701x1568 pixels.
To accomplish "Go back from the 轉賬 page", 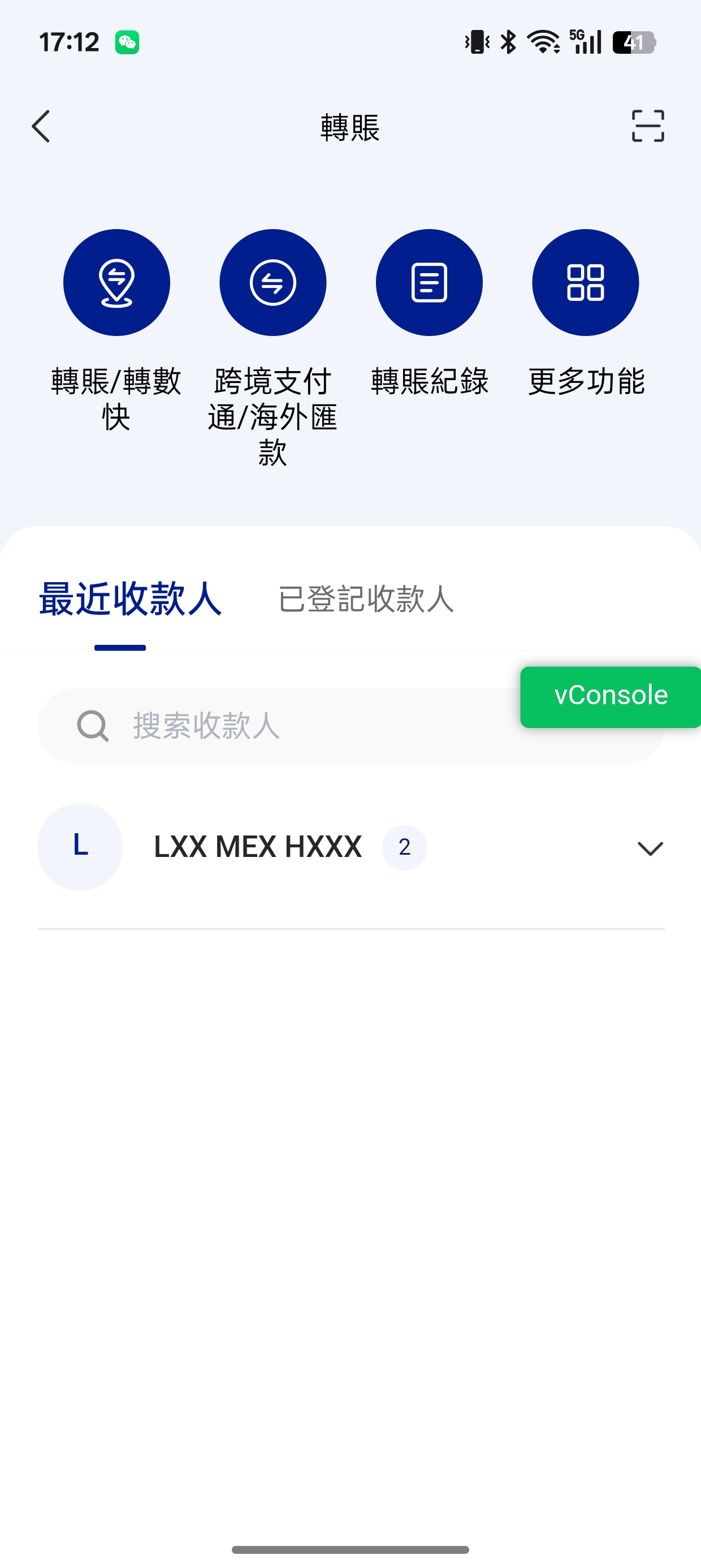I will pyautogui.click(x=41, y=127).
